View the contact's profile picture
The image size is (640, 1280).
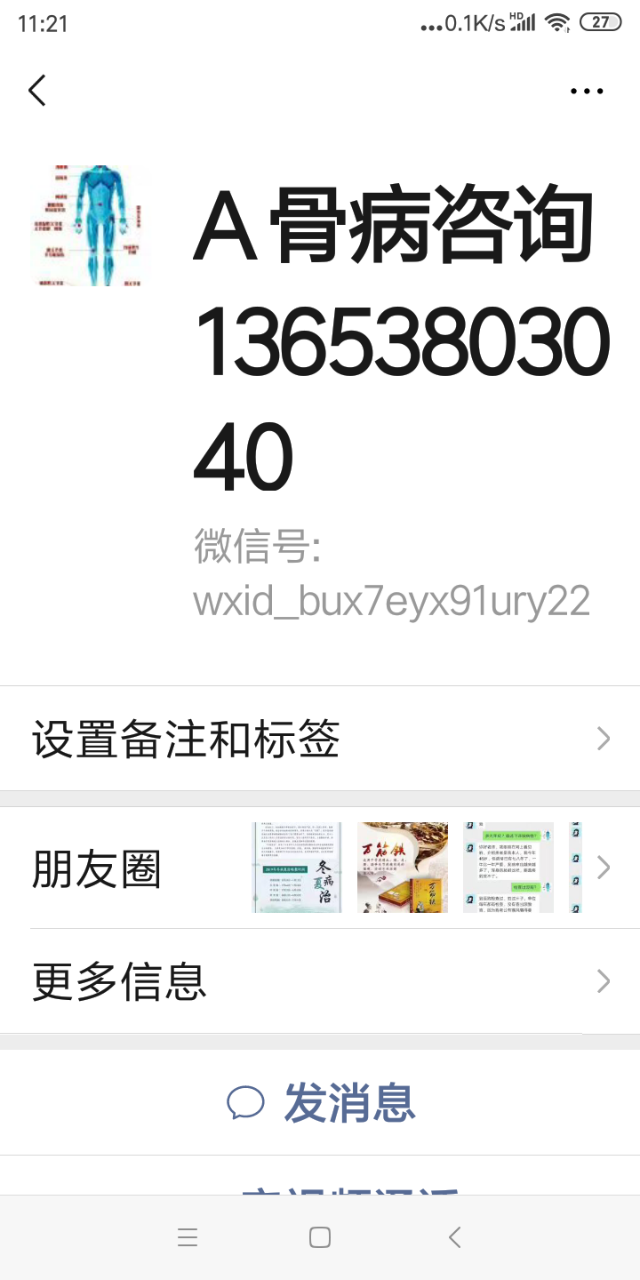point(91,226)
